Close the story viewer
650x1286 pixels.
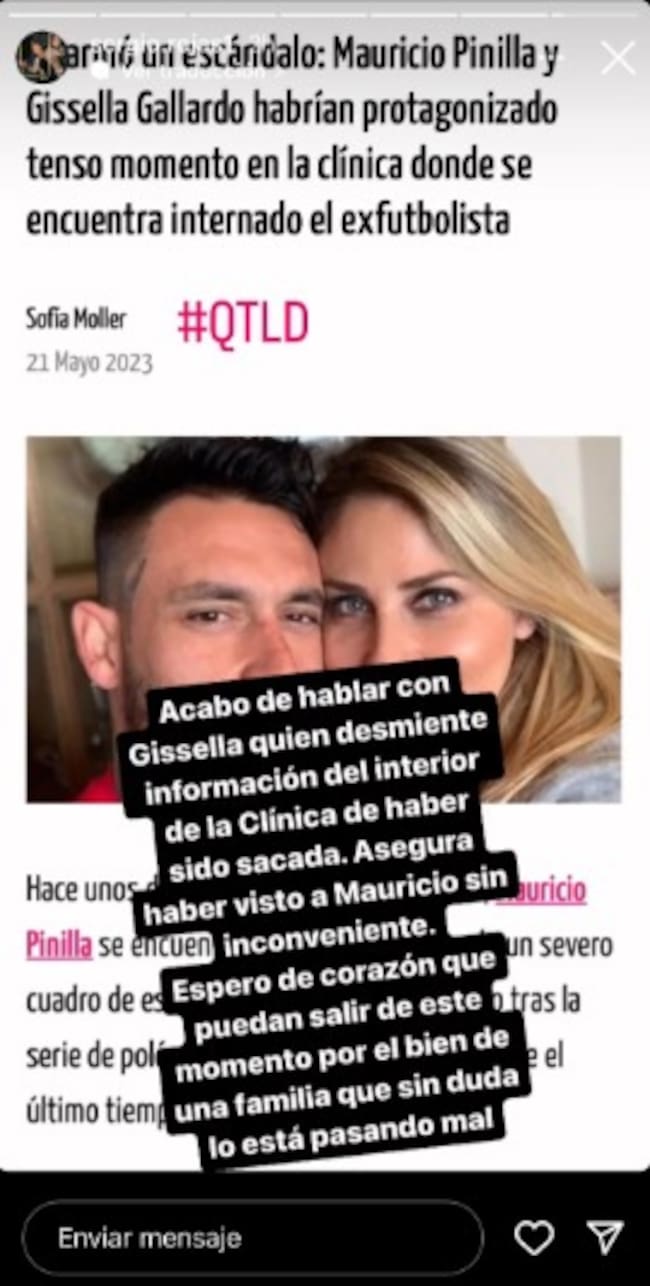coord(617,59)
